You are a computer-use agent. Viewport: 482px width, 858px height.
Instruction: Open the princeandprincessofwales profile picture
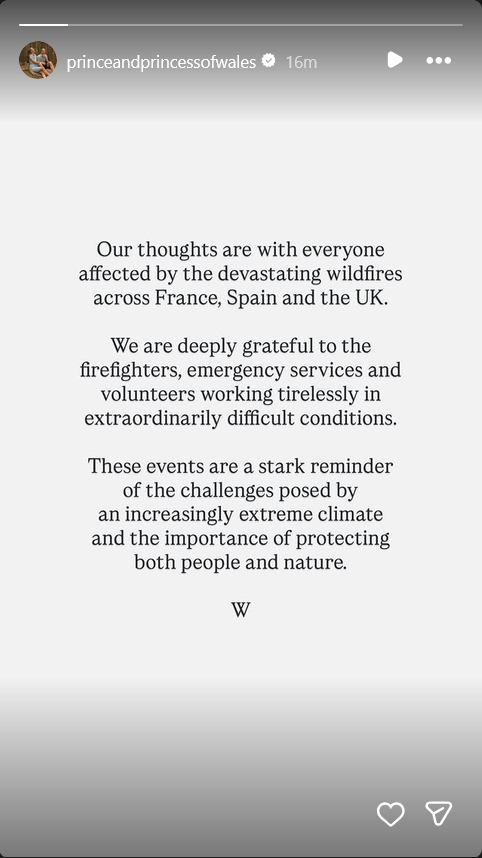[38, 60]
